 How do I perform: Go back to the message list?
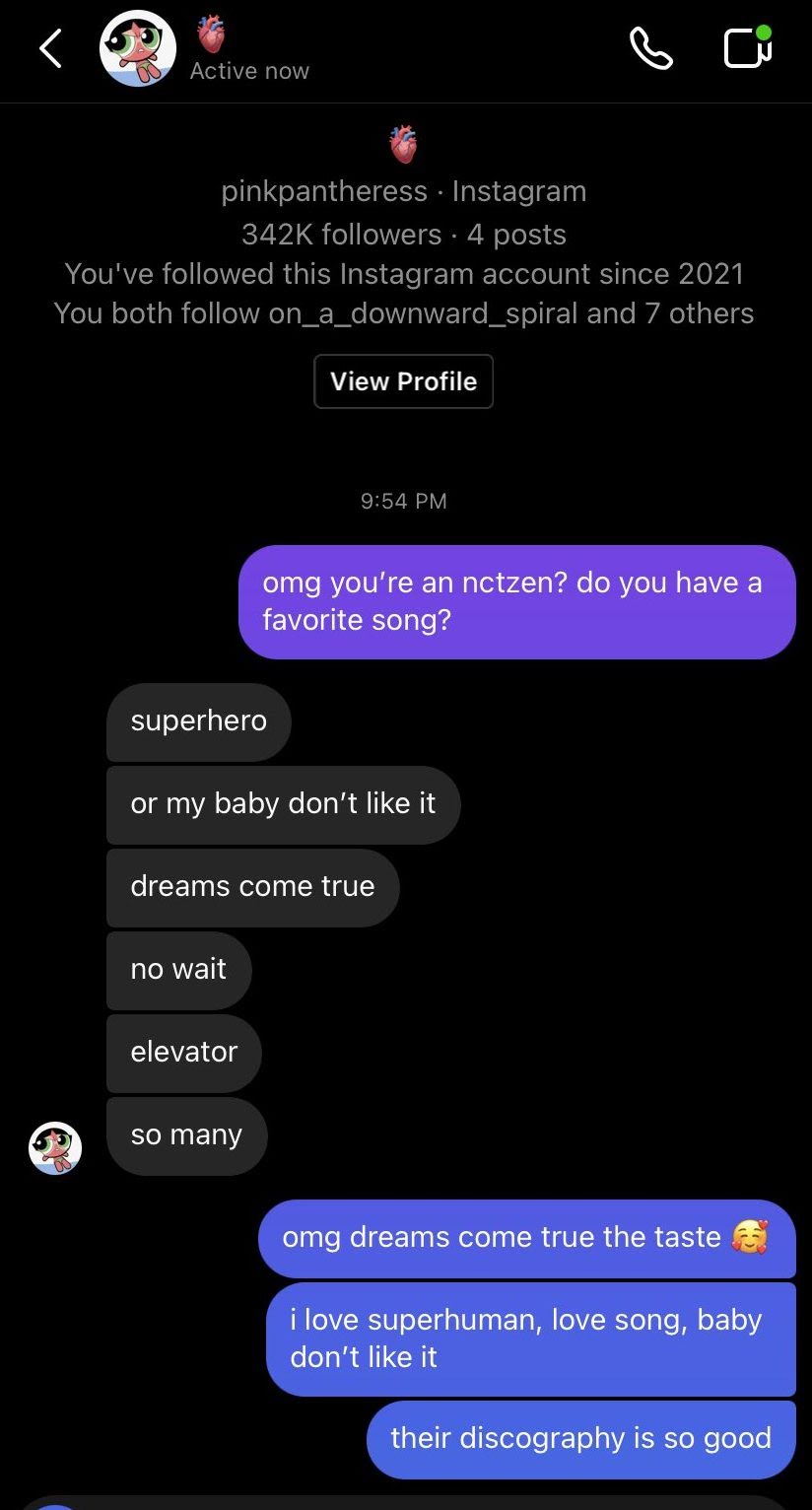tap(51, 48)
